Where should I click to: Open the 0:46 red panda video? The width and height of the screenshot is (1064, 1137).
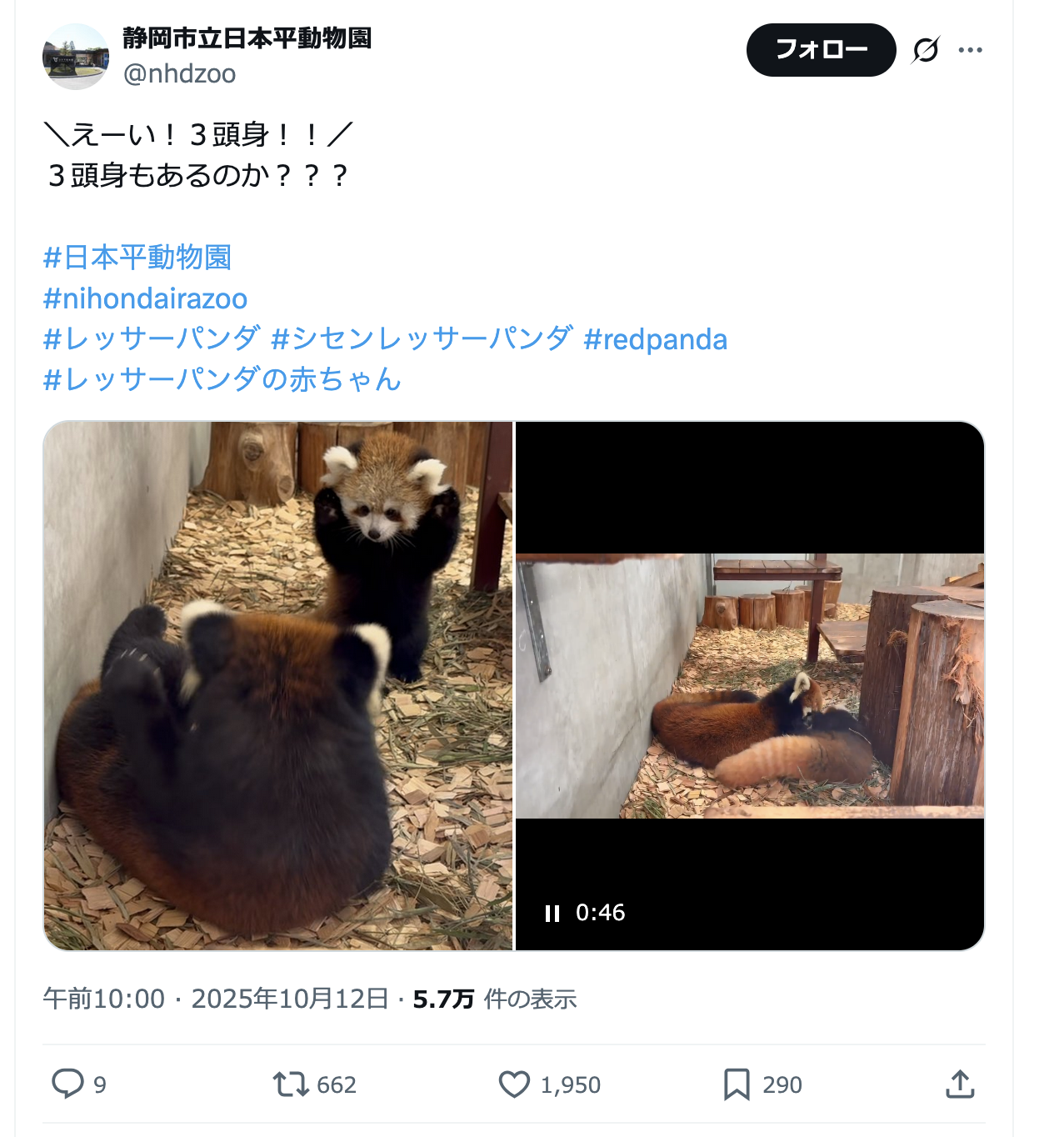pos(750,685)
